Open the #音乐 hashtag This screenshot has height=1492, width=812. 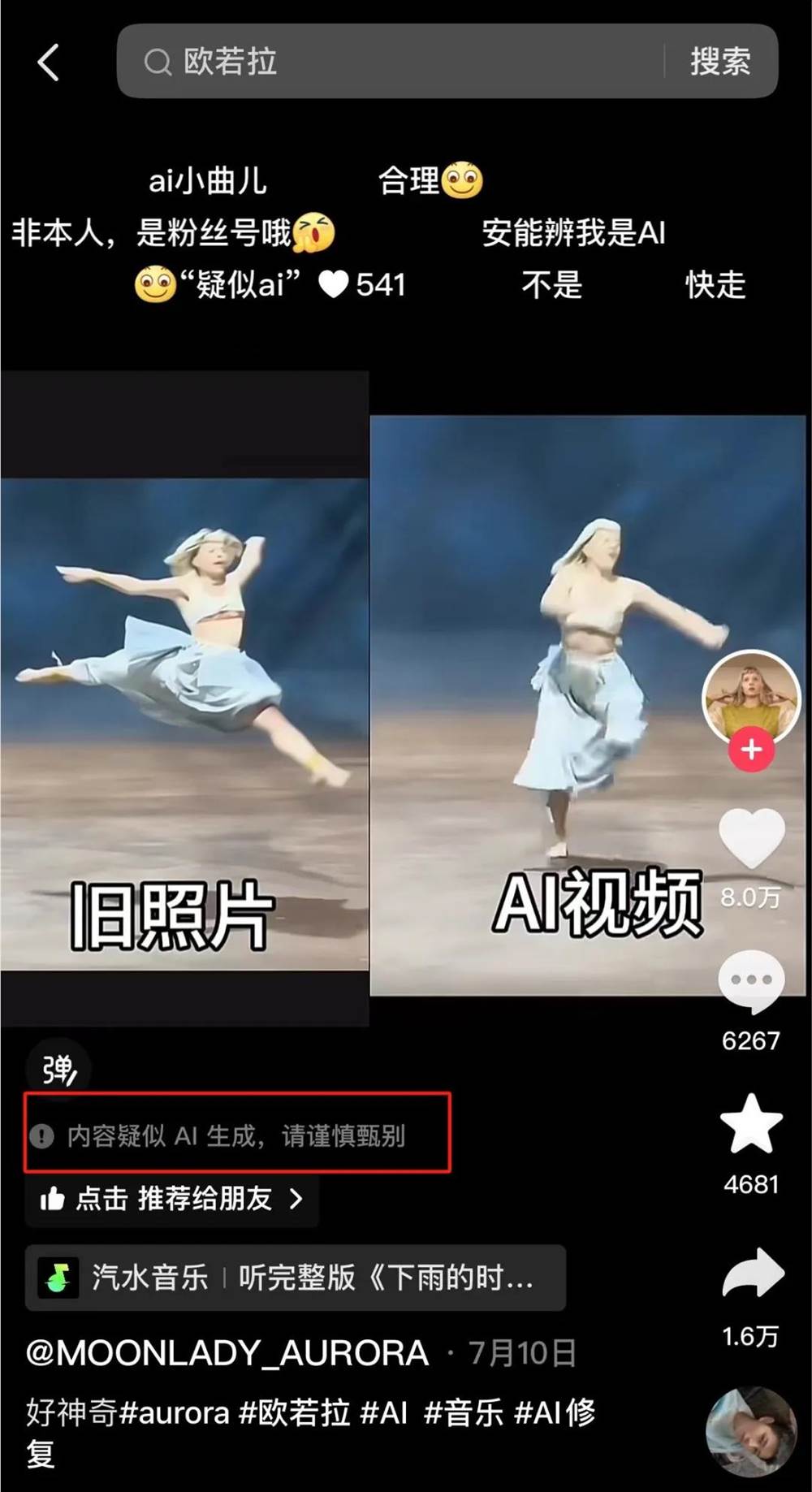pos(464,1413)
